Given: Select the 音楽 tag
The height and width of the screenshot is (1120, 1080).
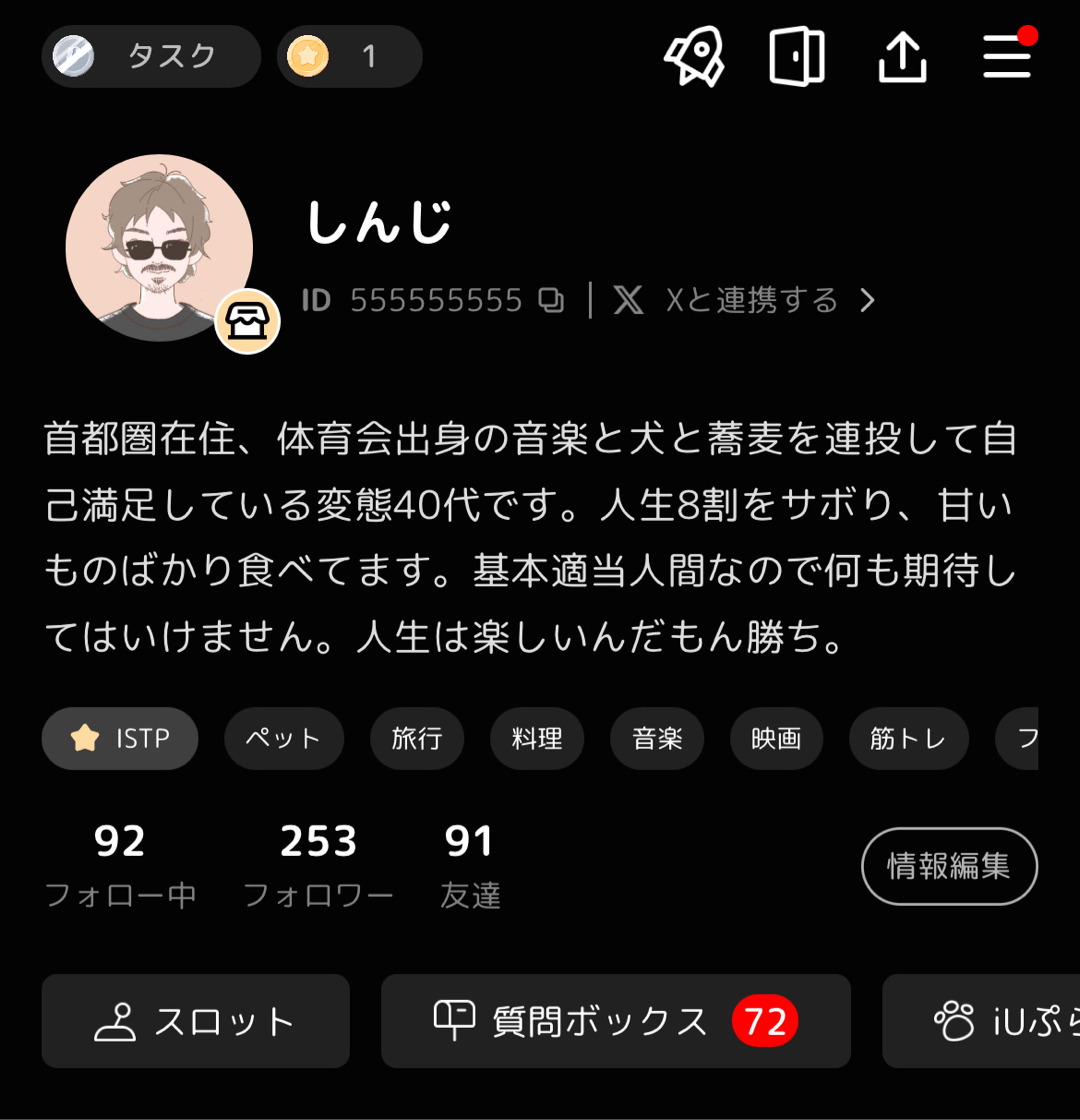Looking at the screenshot, I should tap(657, 739).
